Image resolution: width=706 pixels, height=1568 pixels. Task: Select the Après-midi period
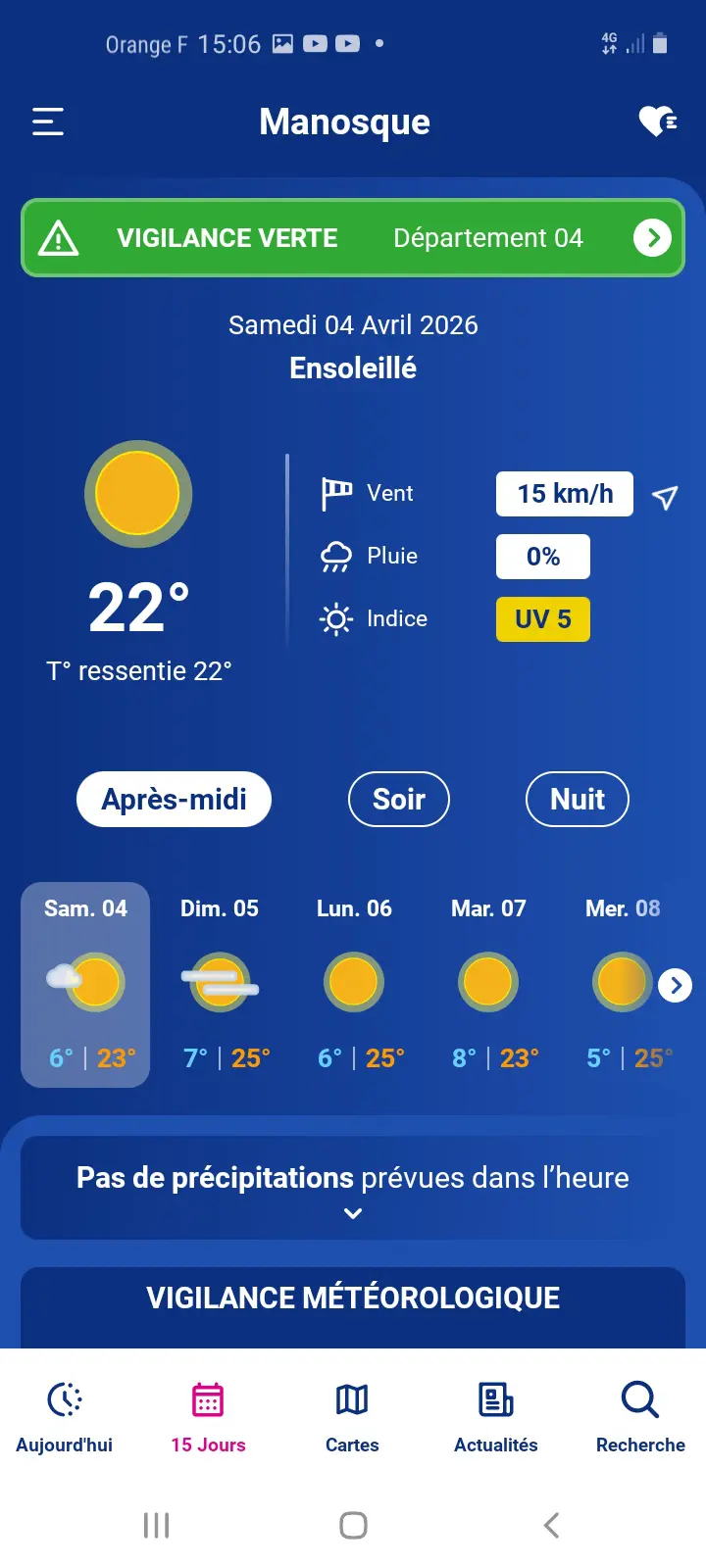(174, 799)
